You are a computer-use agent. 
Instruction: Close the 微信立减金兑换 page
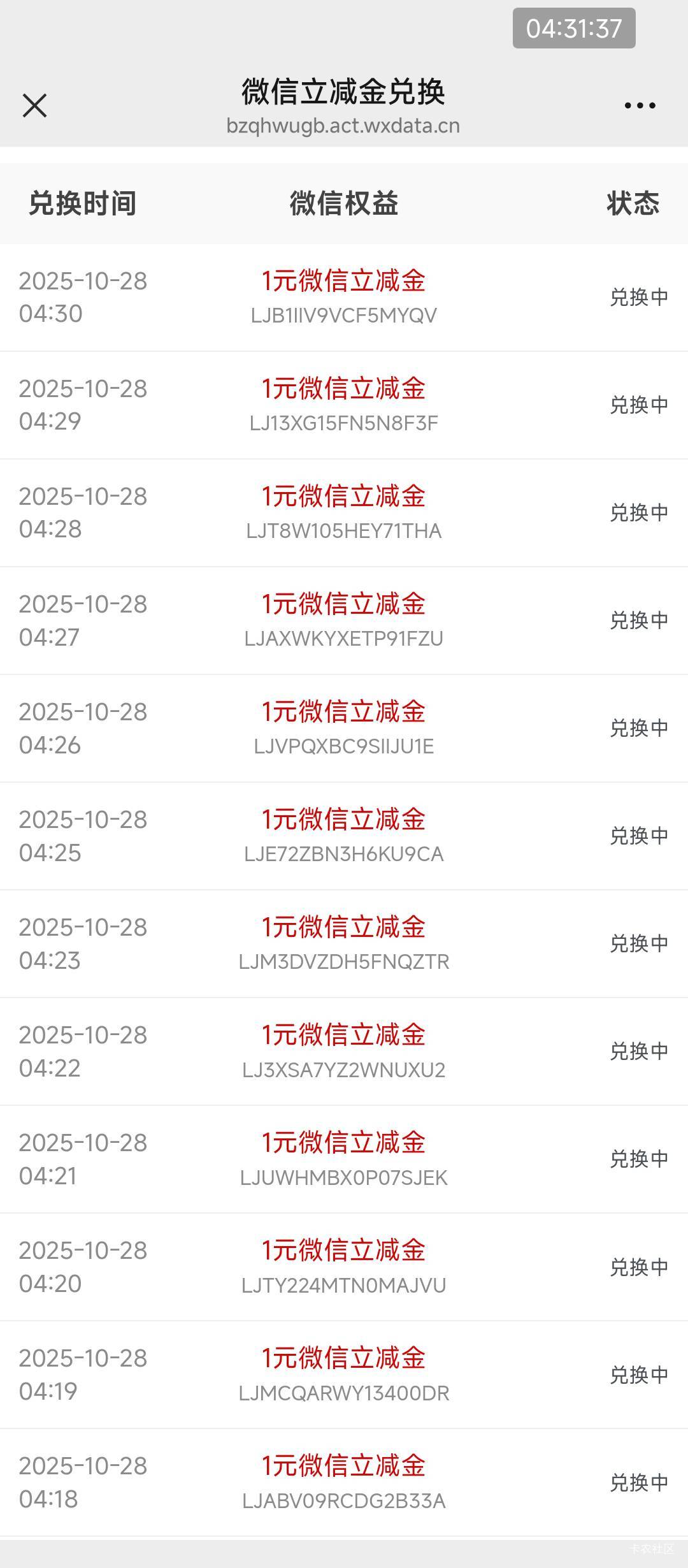34,105
